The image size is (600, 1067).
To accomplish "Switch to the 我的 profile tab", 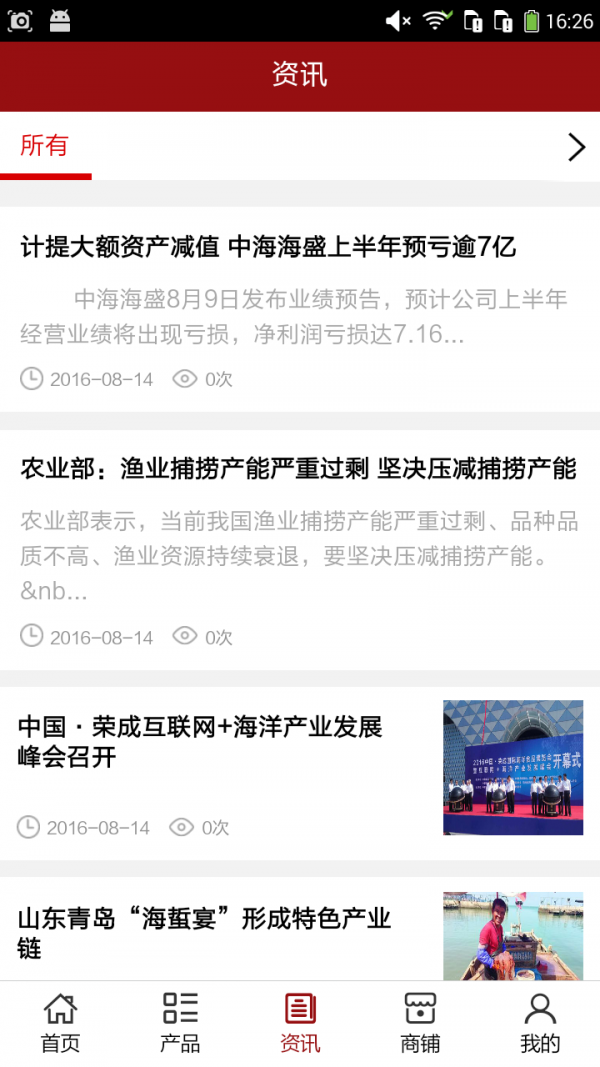I will point(540,1023).
